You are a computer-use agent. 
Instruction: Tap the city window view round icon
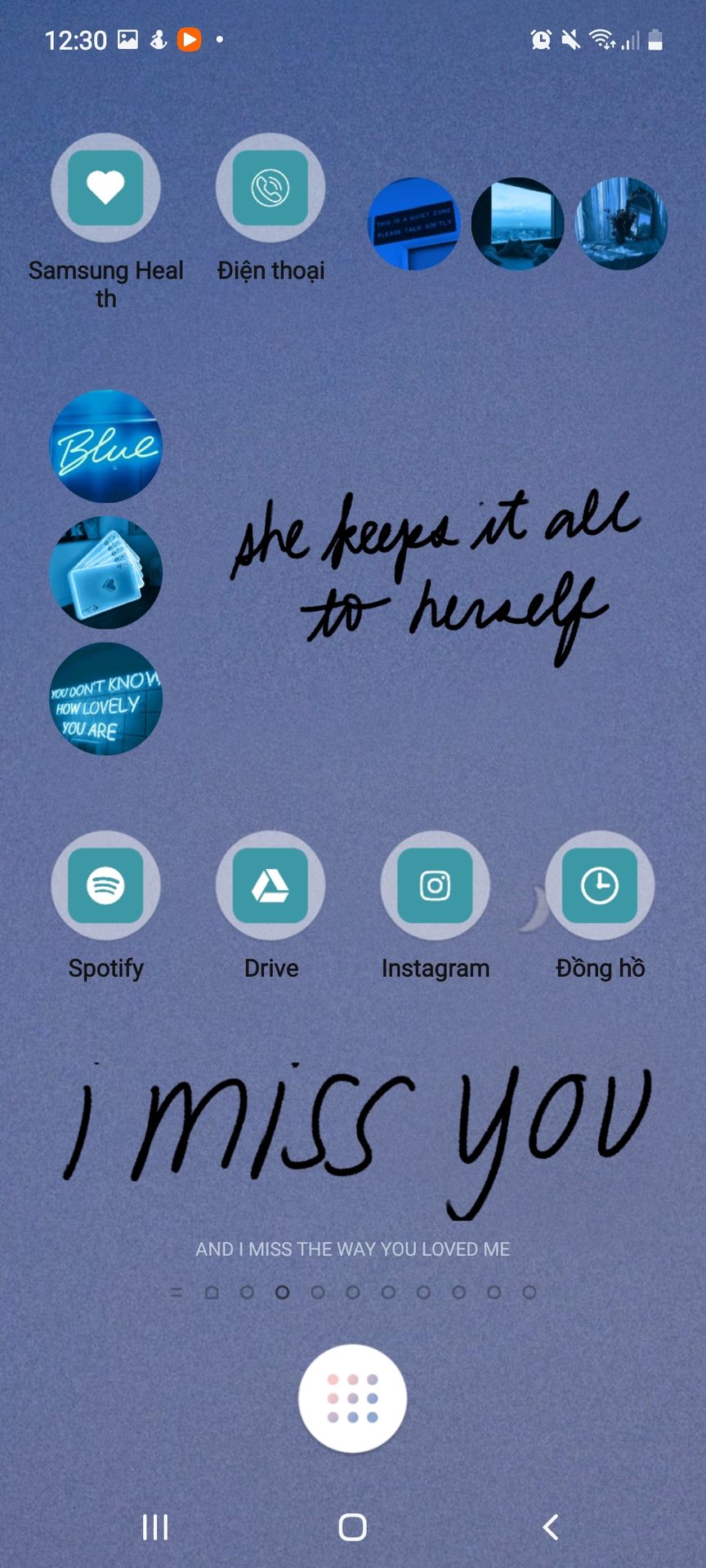click(x=518, y=224)
